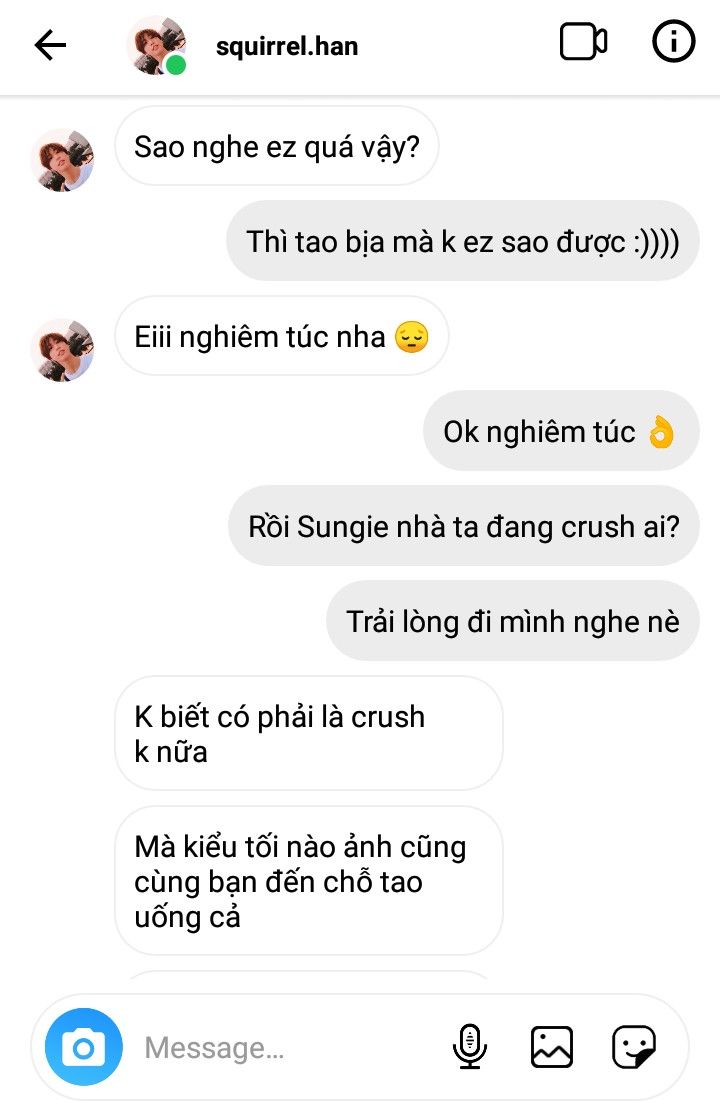Pick an image from the gallery
720x1114 pixels.
[551, 1047]
